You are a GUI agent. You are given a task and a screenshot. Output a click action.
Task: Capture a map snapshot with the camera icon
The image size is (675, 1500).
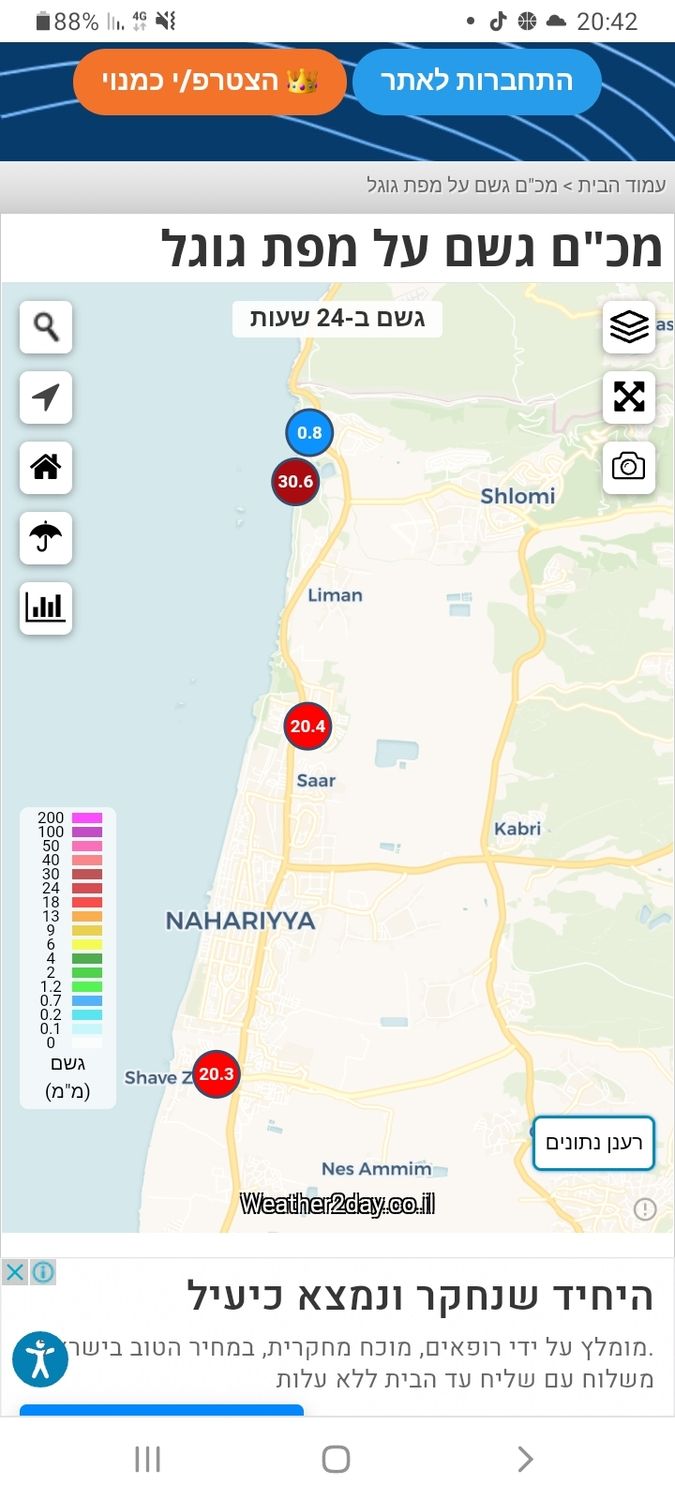pyautogui.click(x=628, y=467)
